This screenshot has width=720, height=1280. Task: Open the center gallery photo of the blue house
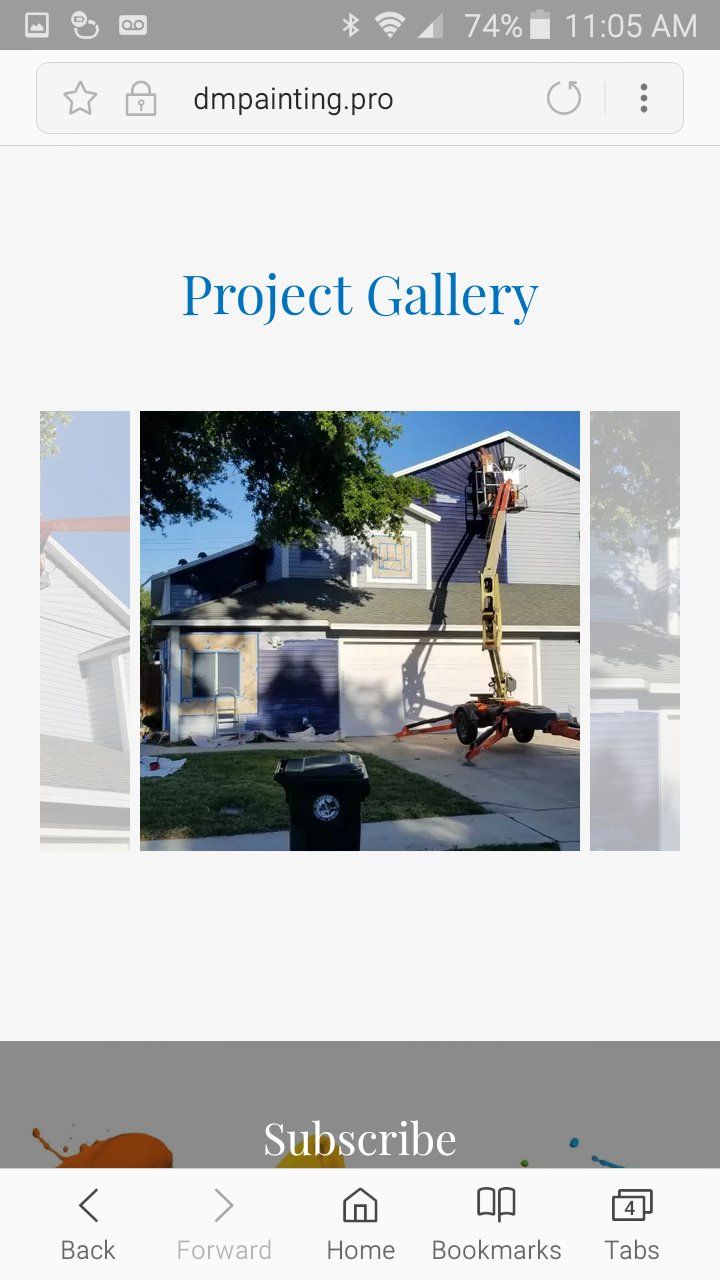(360, 631)
